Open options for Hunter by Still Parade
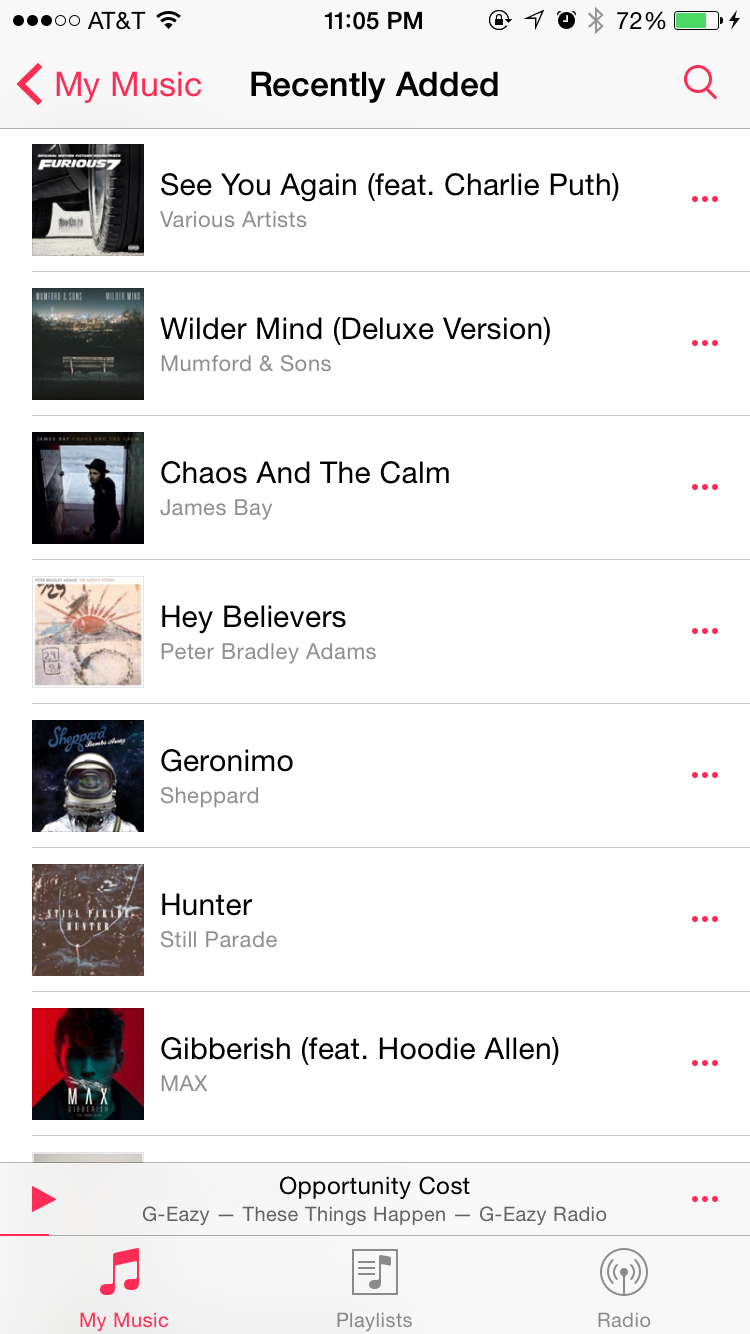The image size is (750, 1334). (x=705, y=918)
